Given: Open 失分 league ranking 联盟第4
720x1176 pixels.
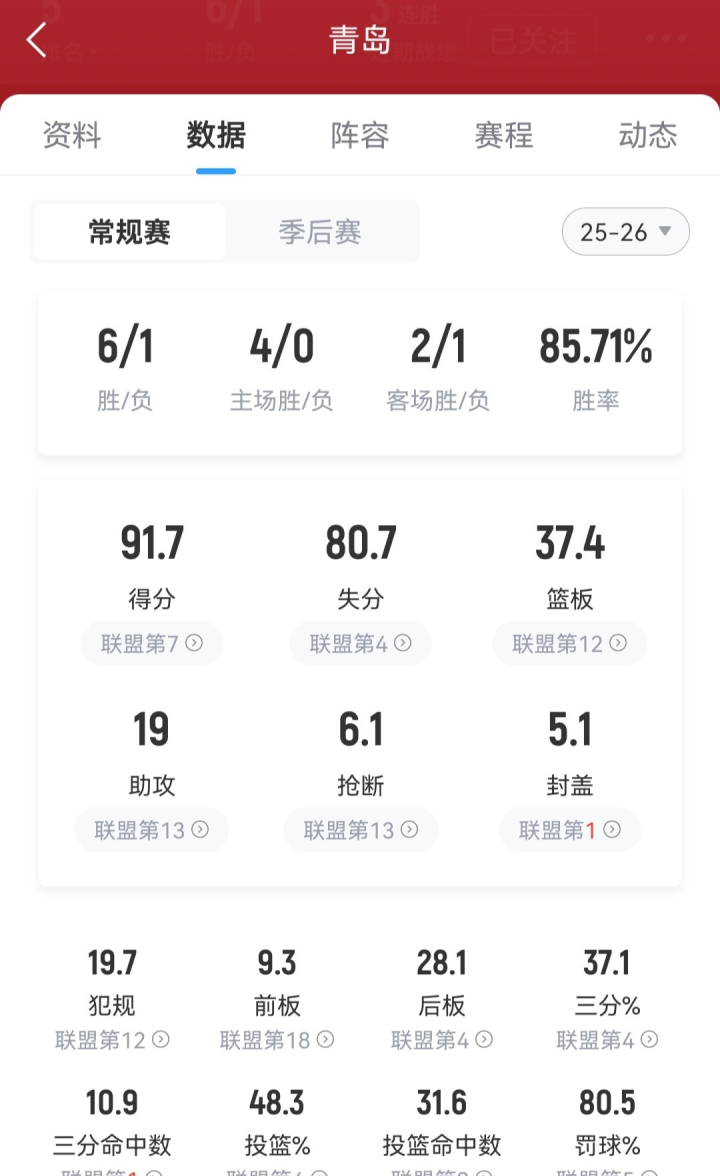Looking at the screenshot, I should pyautogui.click(x=361, y=643).
